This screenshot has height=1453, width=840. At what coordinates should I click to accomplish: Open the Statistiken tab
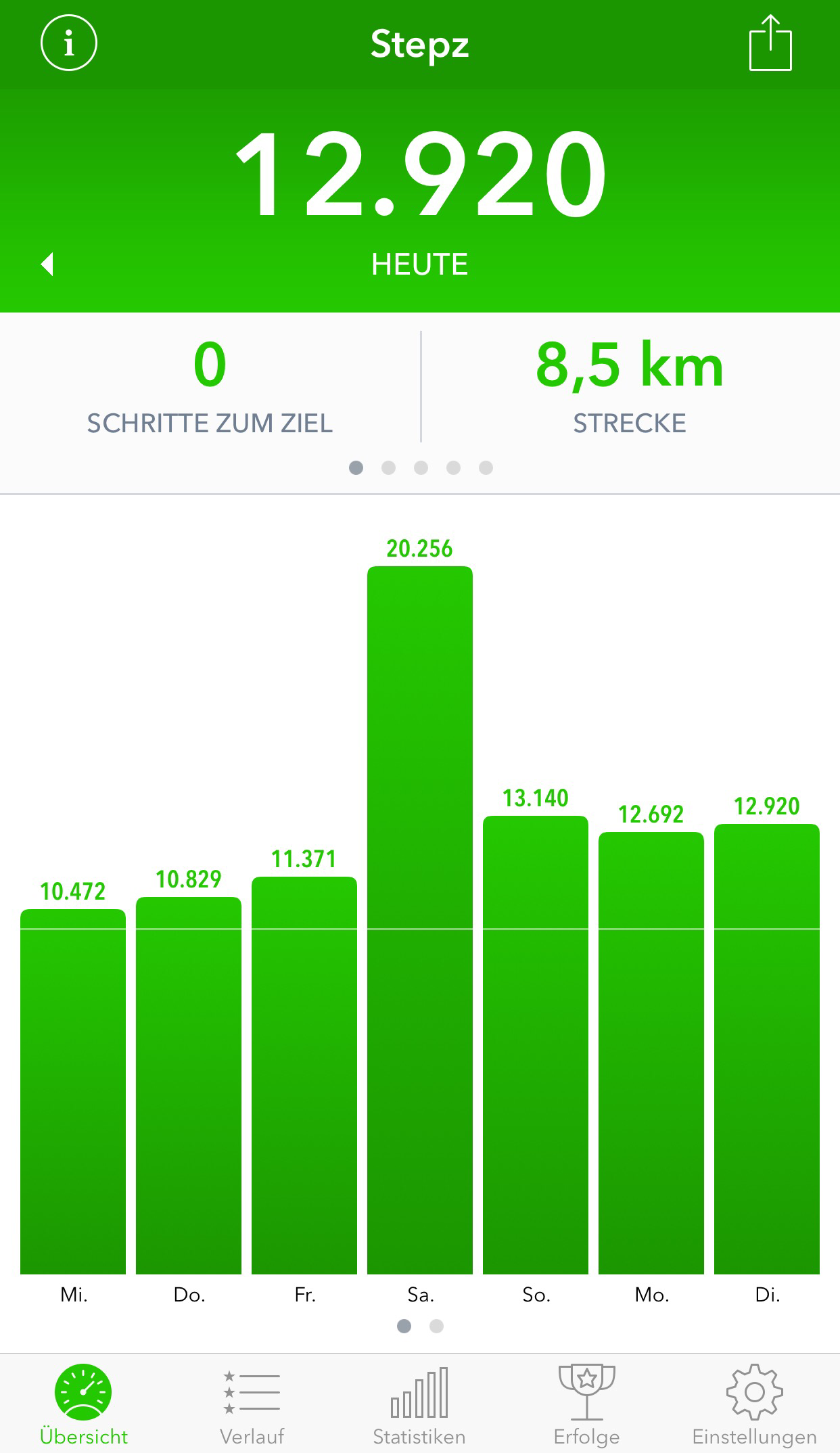pos(419,1405)
